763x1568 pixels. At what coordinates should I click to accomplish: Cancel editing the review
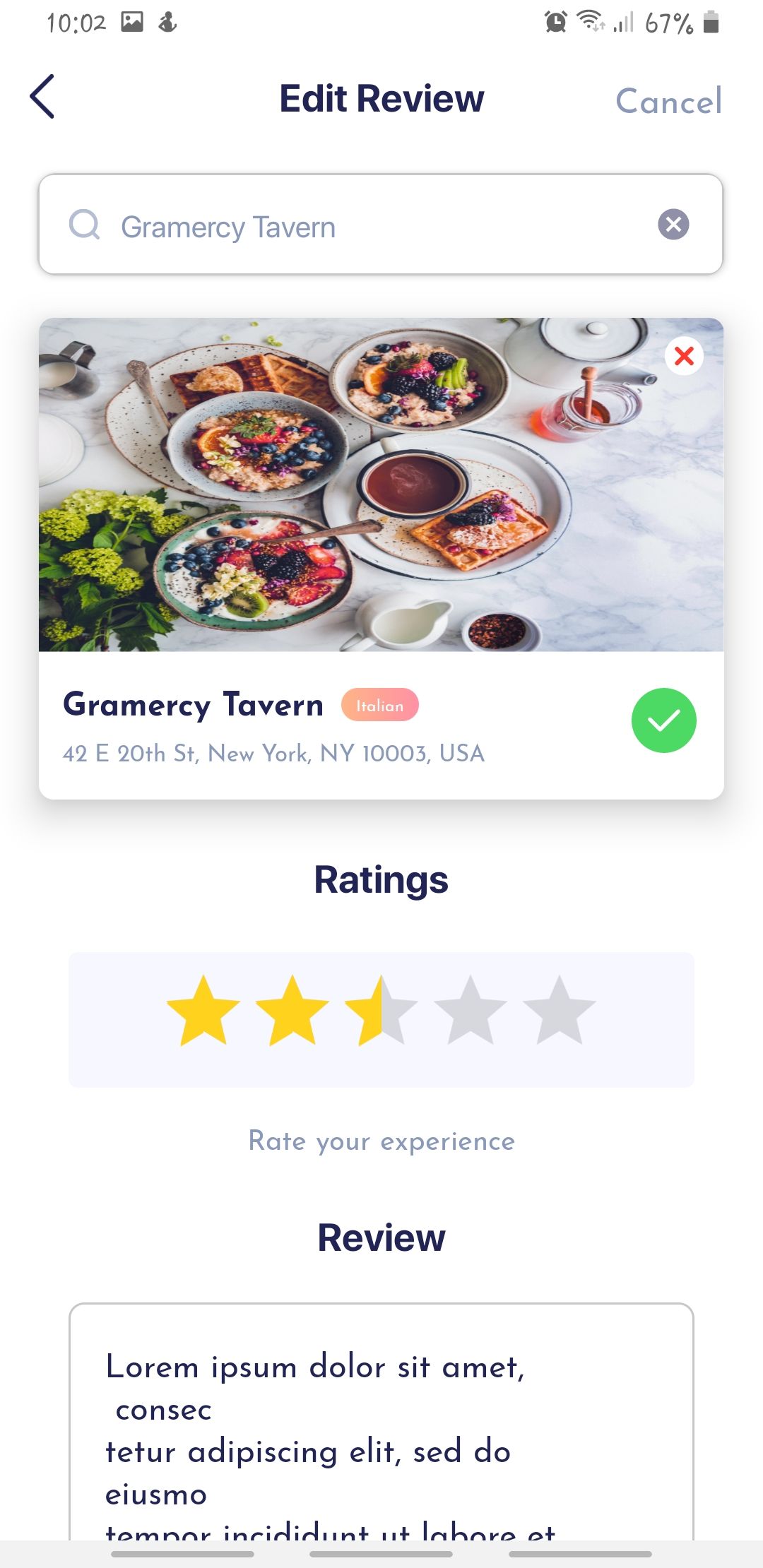[669, 101]
